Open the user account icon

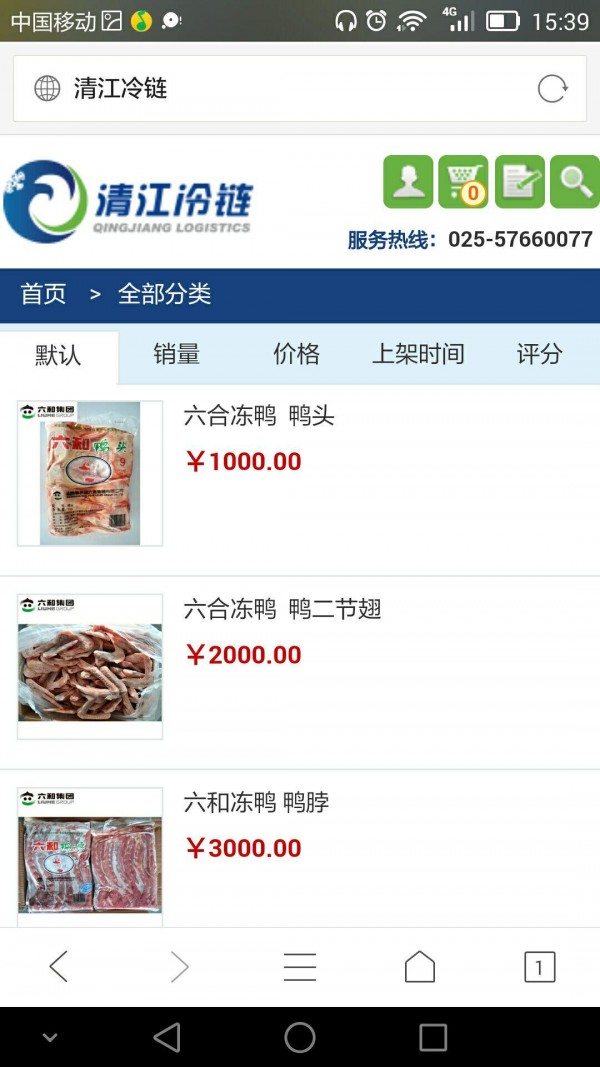pyautogui.click(x=408, y=182)
